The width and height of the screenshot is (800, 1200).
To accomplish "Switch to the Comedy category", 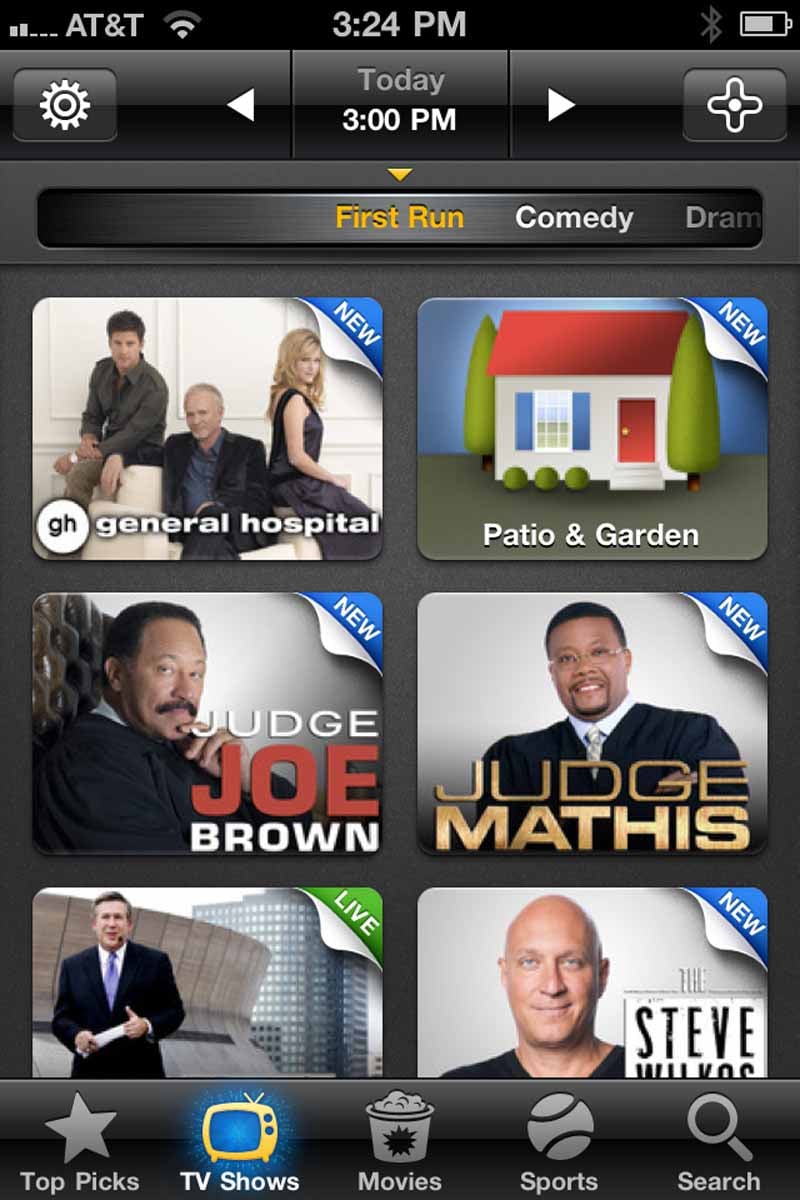I will 574,218.
